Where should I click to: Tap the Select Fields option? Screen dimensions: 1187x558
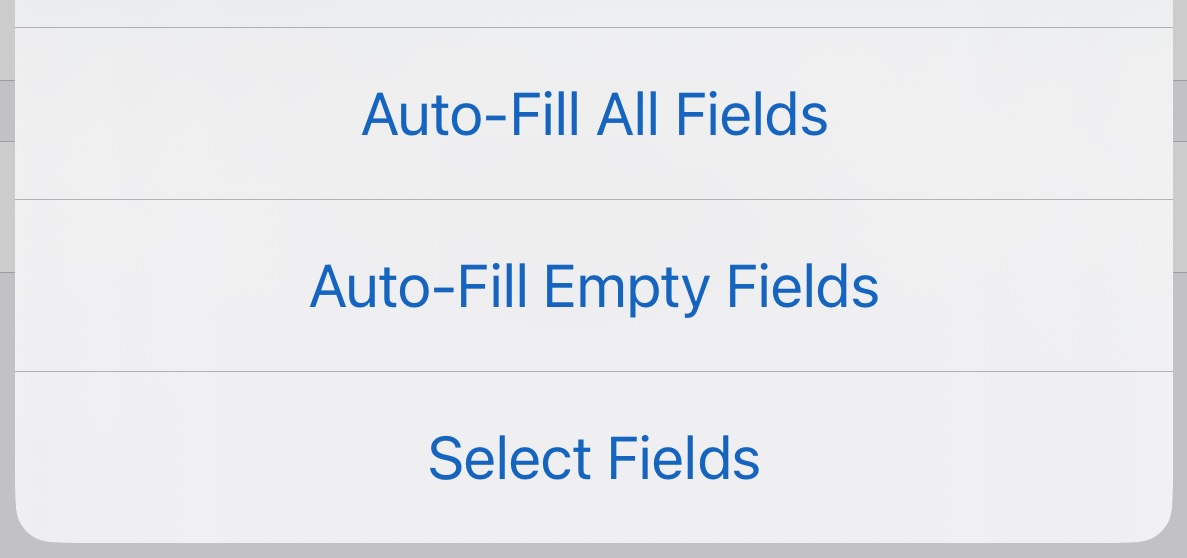click(594, 458)
